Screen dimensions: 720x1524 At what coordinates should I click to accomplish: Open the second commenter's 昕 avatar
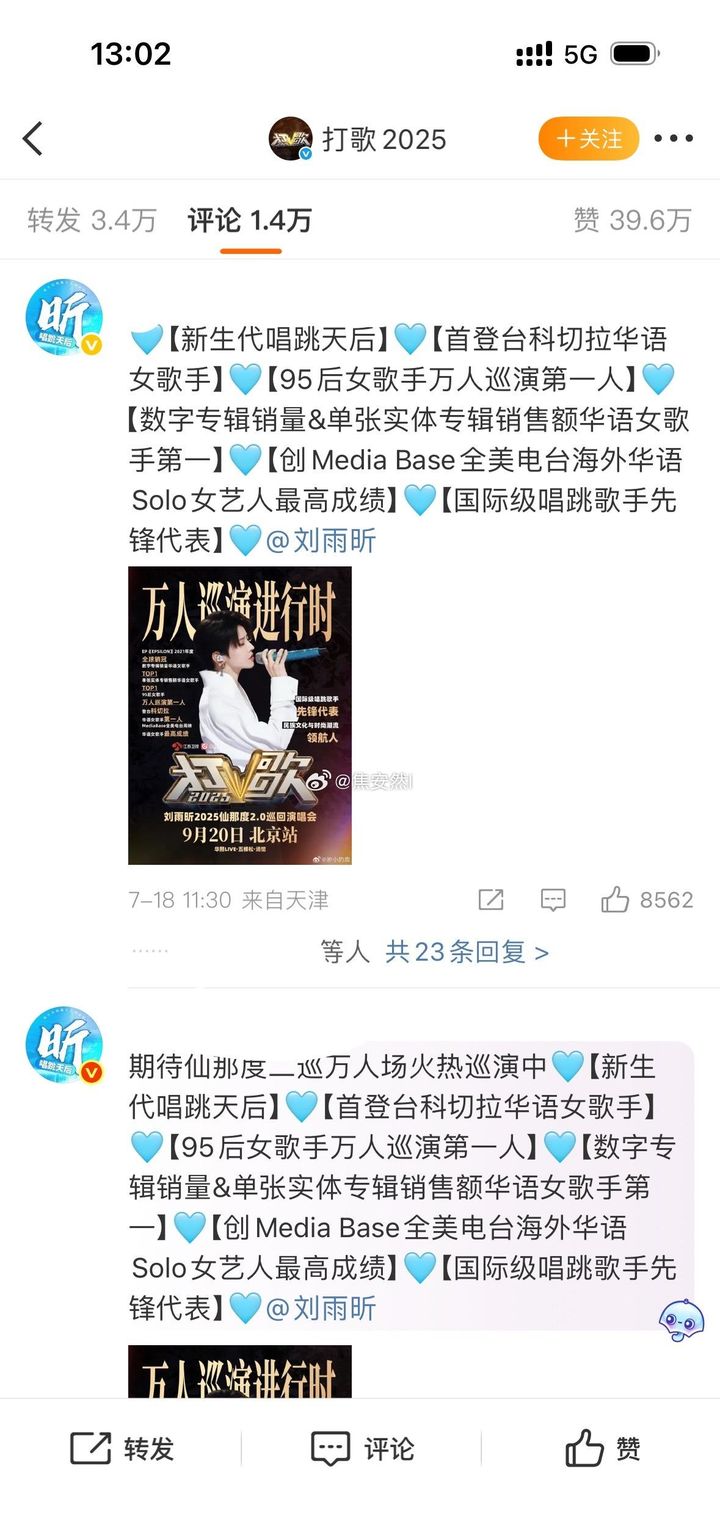pyautogui.click(x=64, y=1046)
